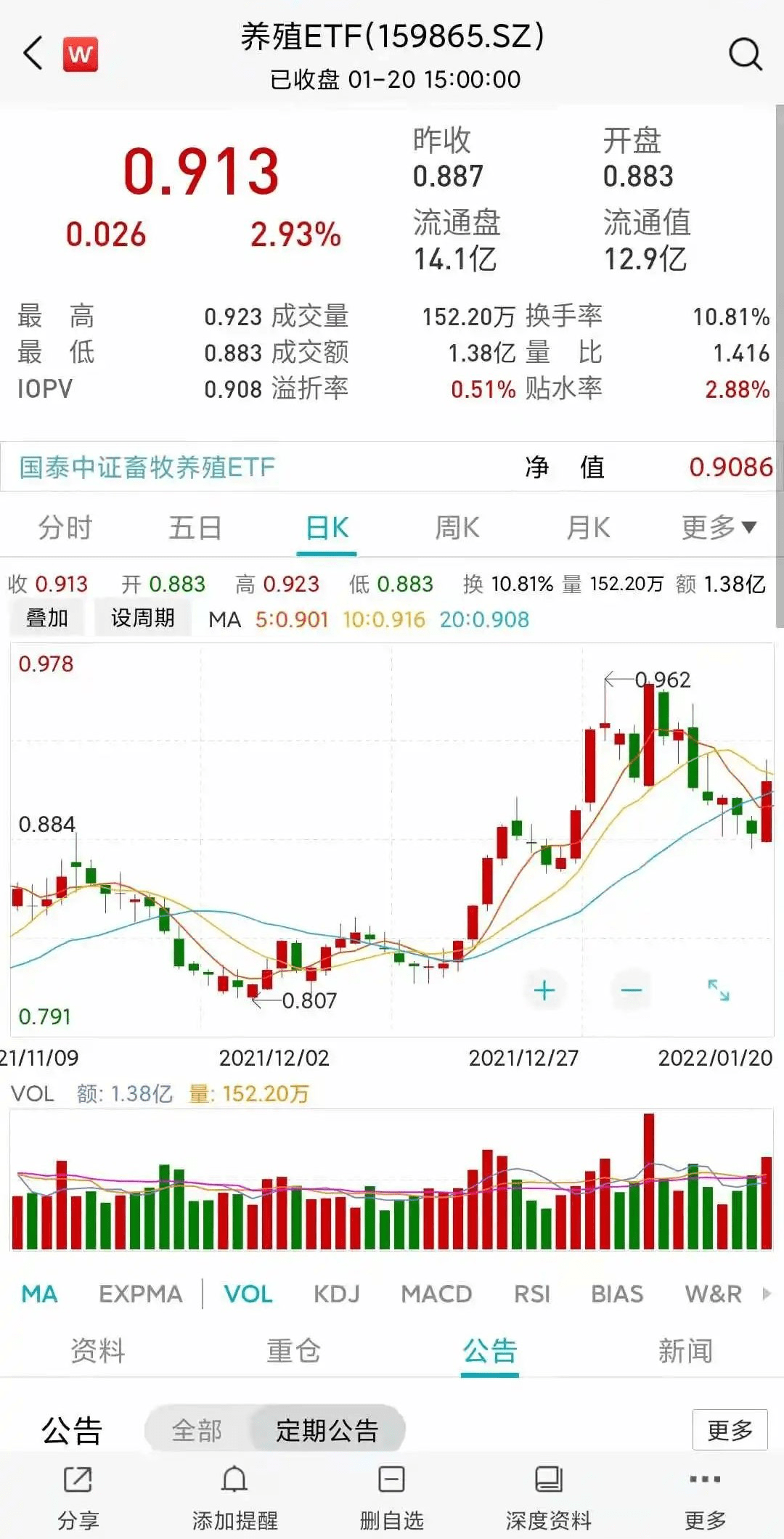The image size is (784, 1539).
Task: Open the search magnifier icon
Action: (x=743, y=54)
